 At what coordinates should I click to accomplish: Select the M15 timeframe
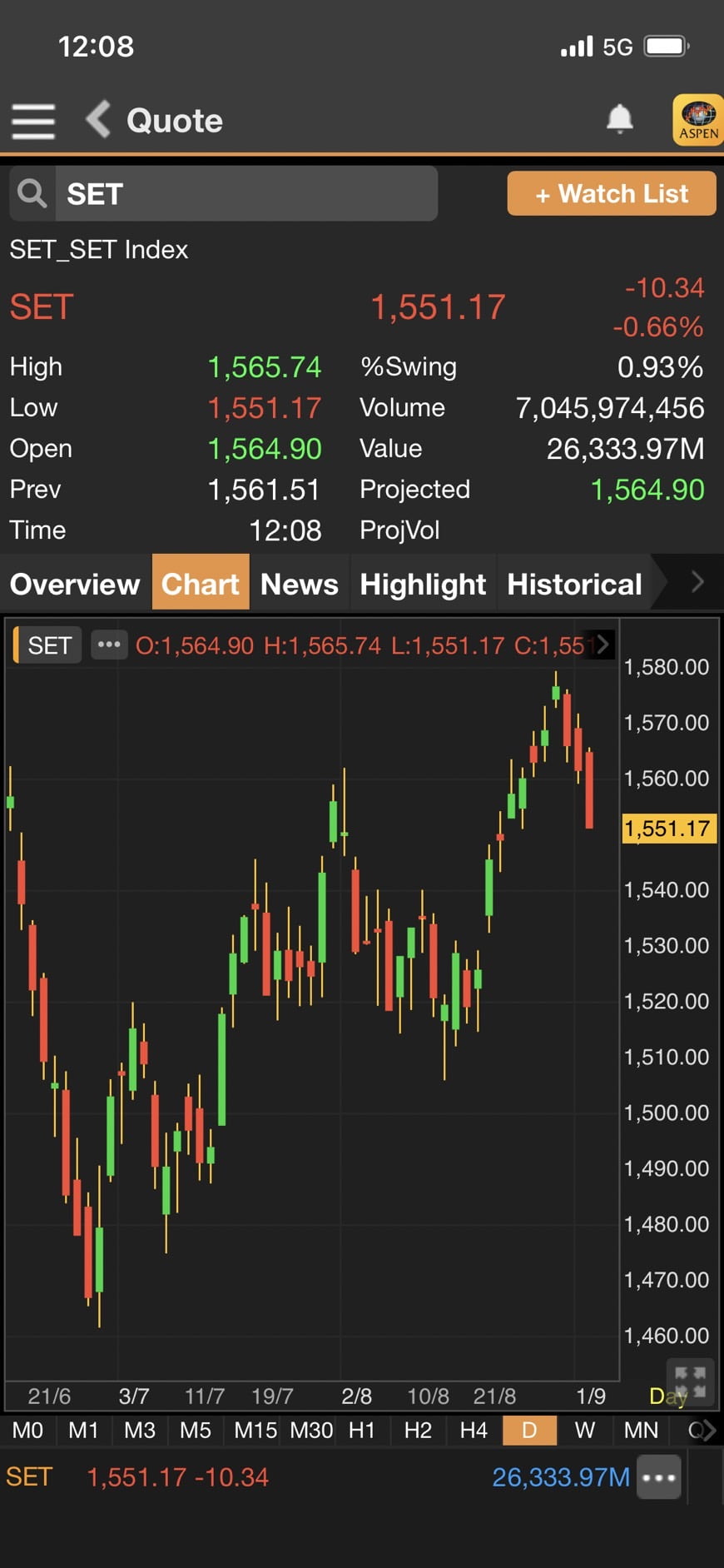255,1431
